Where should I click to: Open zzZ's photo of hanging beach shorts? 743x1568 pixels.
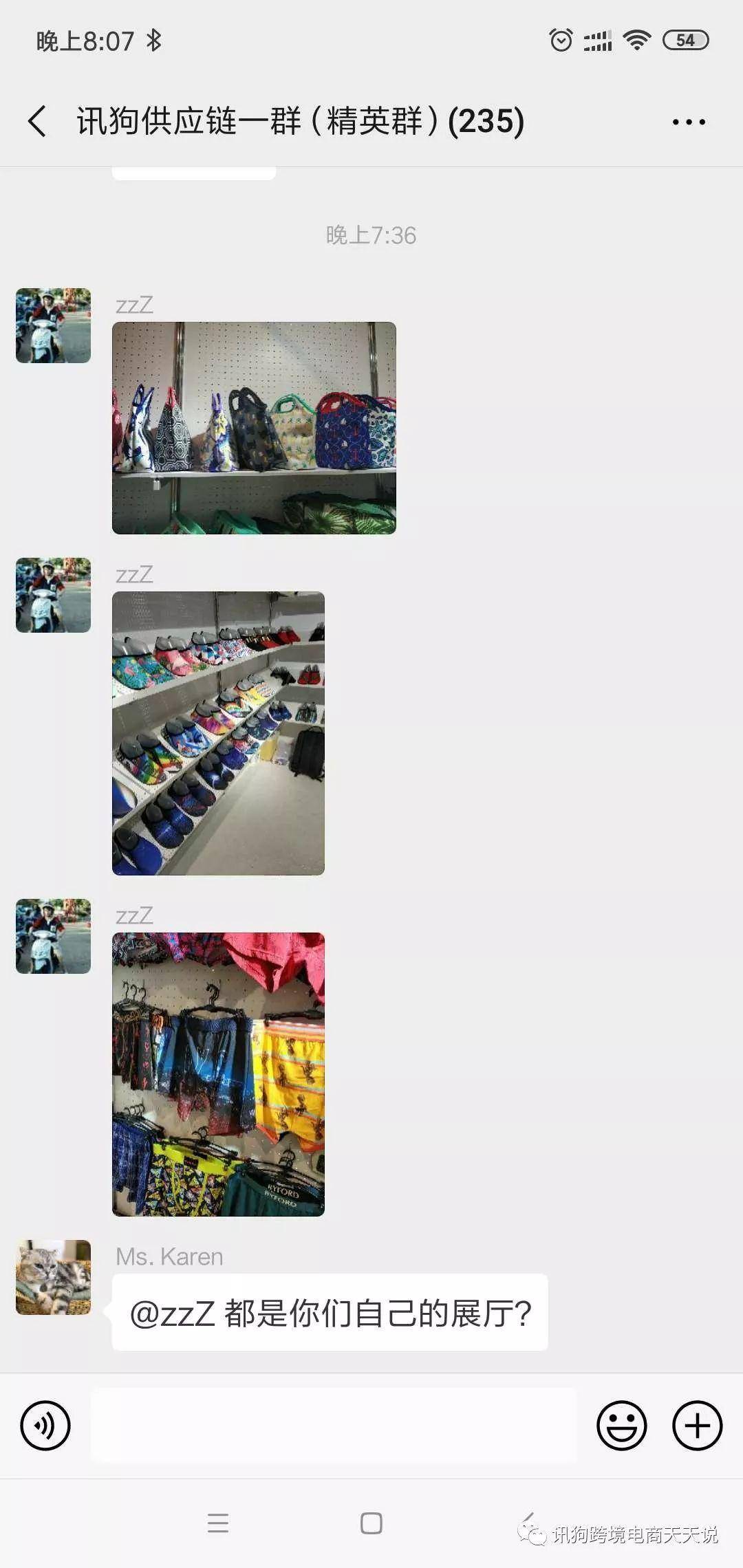(x=218, y=1074)
